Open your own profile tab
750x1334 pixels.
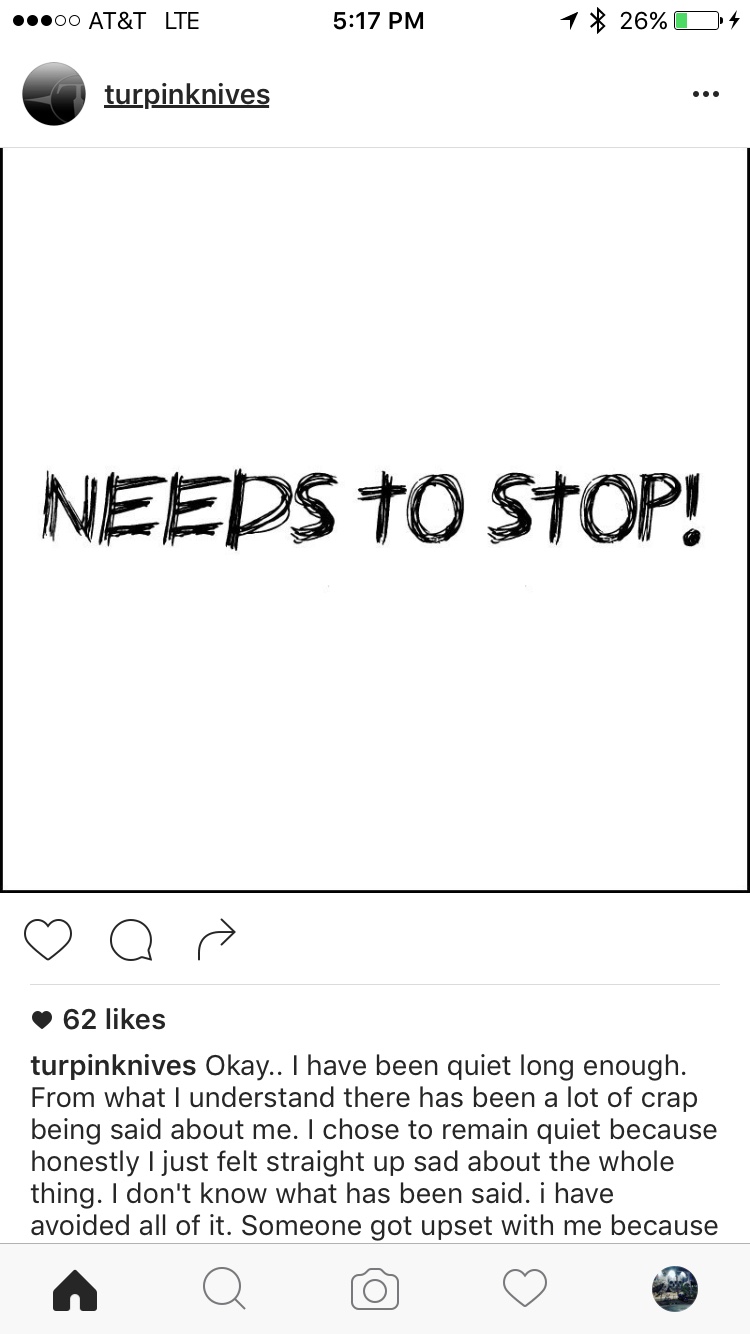point(674,1288)
